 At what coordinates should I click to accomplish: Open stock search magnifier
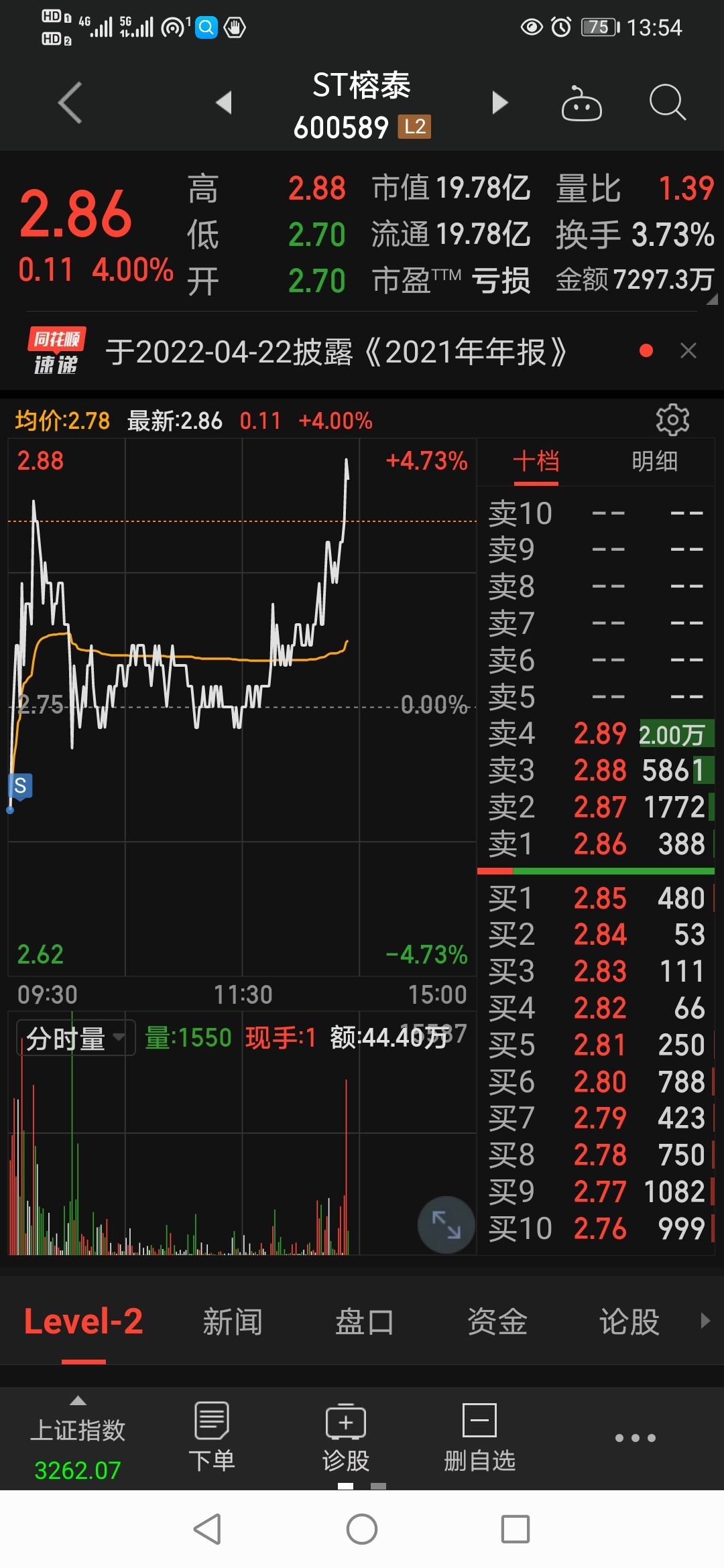coord(667,103)
